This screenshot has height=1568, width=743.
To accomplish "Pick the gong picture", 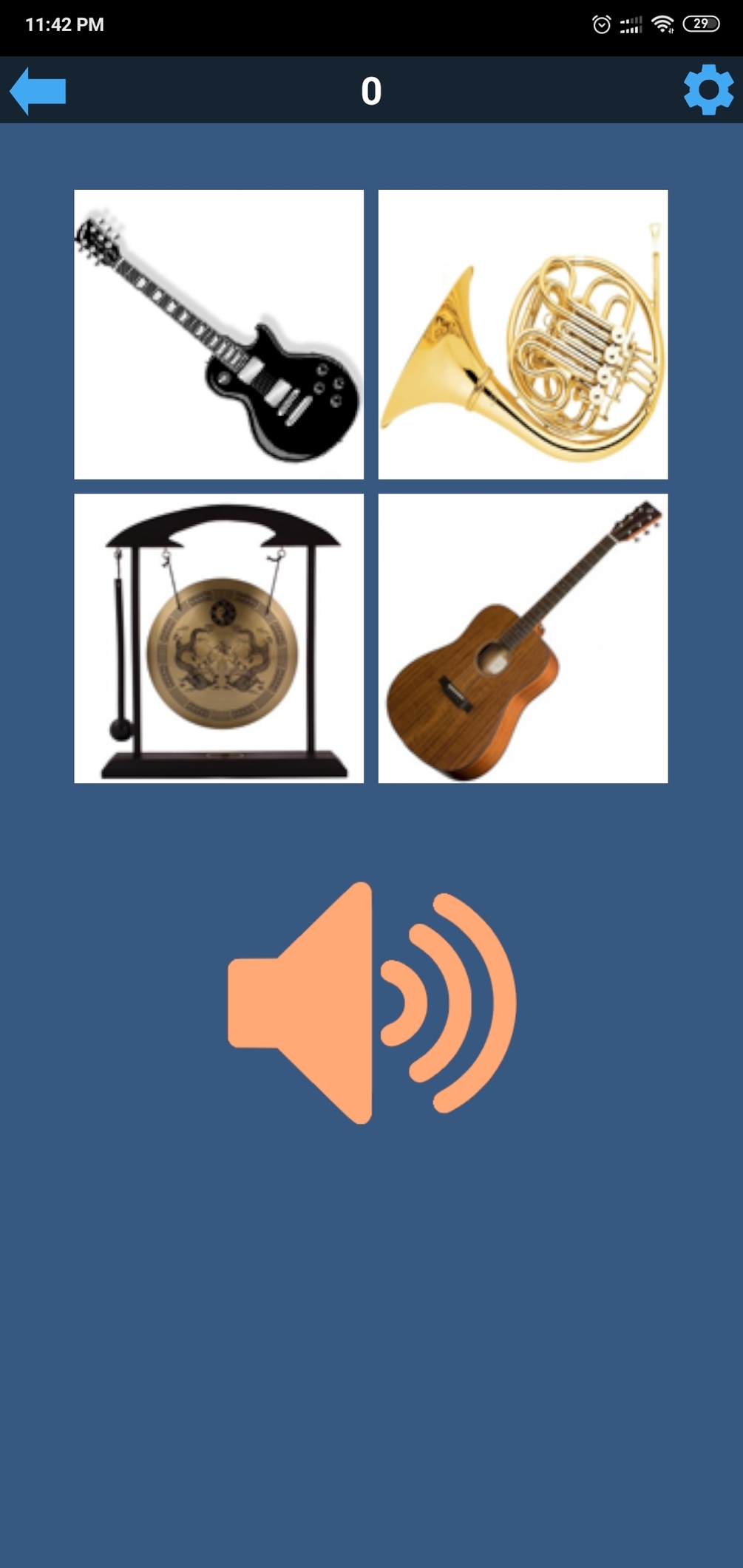I will (219, 638).
